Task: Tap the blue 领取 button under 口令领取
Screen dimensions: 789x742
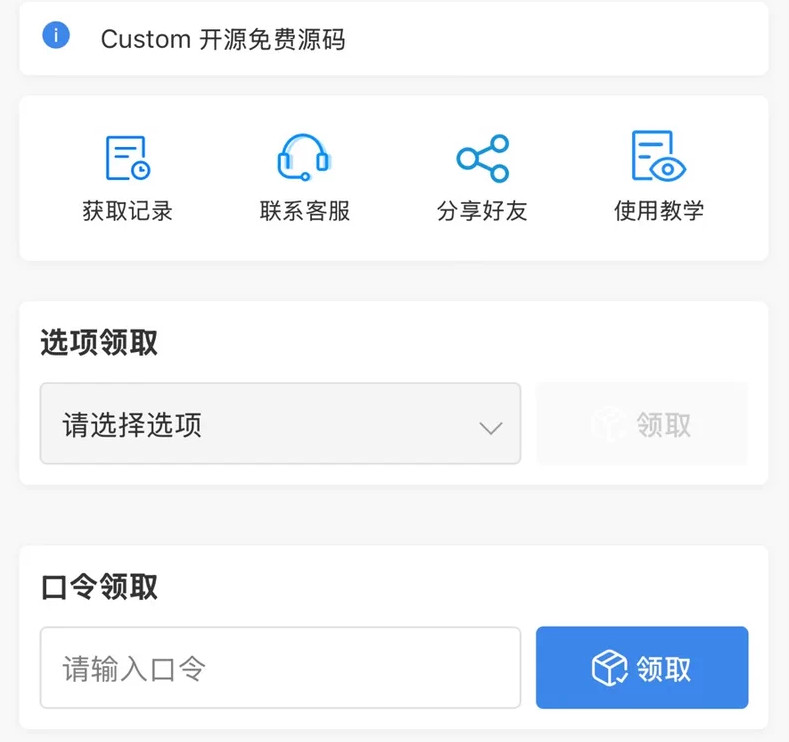Action: (641, 668)
